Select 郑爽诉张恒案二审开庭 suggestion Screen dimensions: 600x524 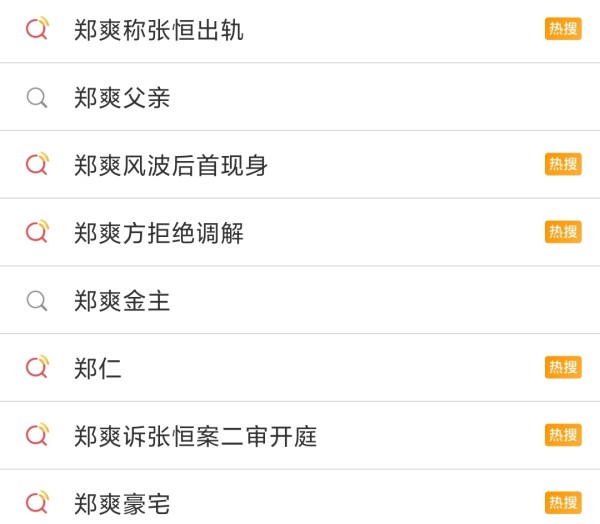point(195,436)
